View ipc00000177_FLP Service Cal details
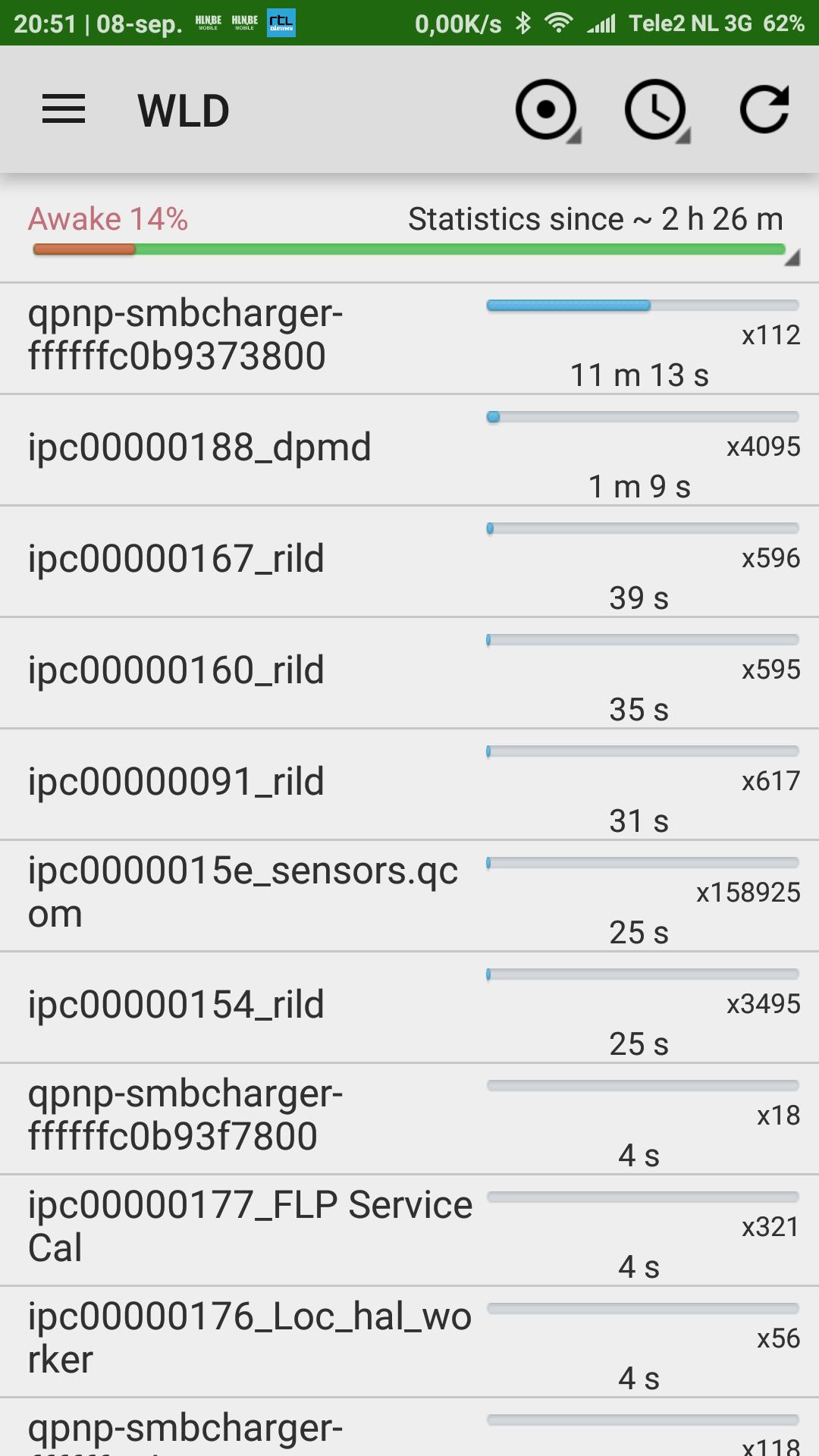Image resolution: width=819 pixels, height=1456 pixels. [409, 1230]
